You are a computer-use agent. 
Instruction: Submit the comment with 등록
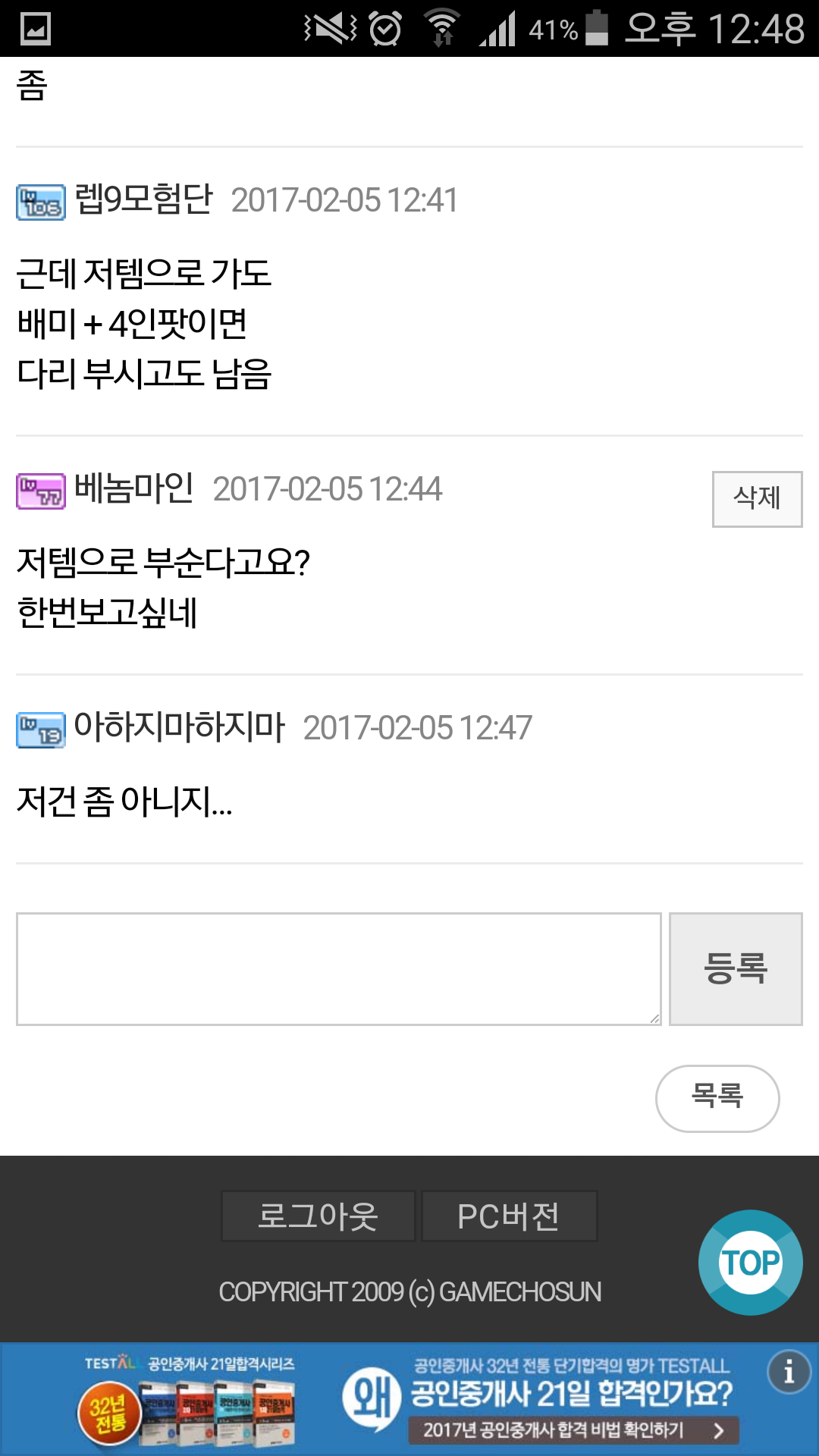tap(736, 968)
